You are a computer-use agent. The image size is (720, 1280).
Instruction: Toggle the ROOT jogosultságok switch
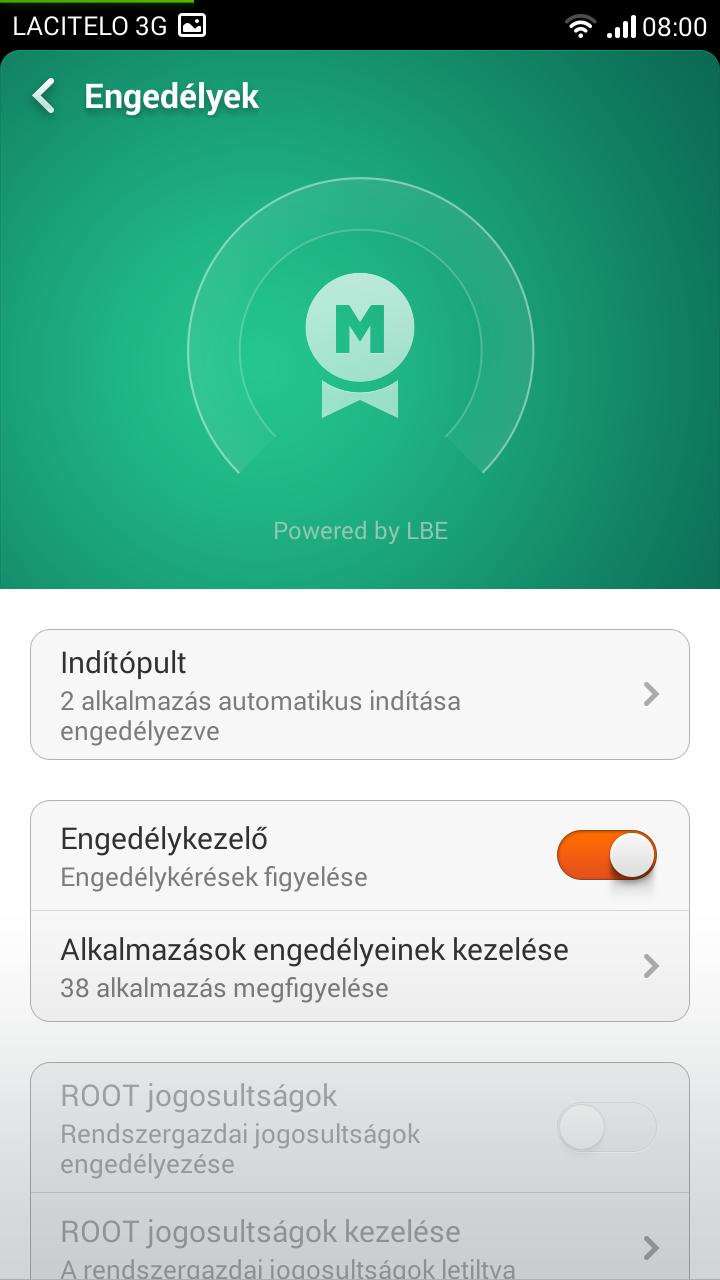[x=606, y=1128]
